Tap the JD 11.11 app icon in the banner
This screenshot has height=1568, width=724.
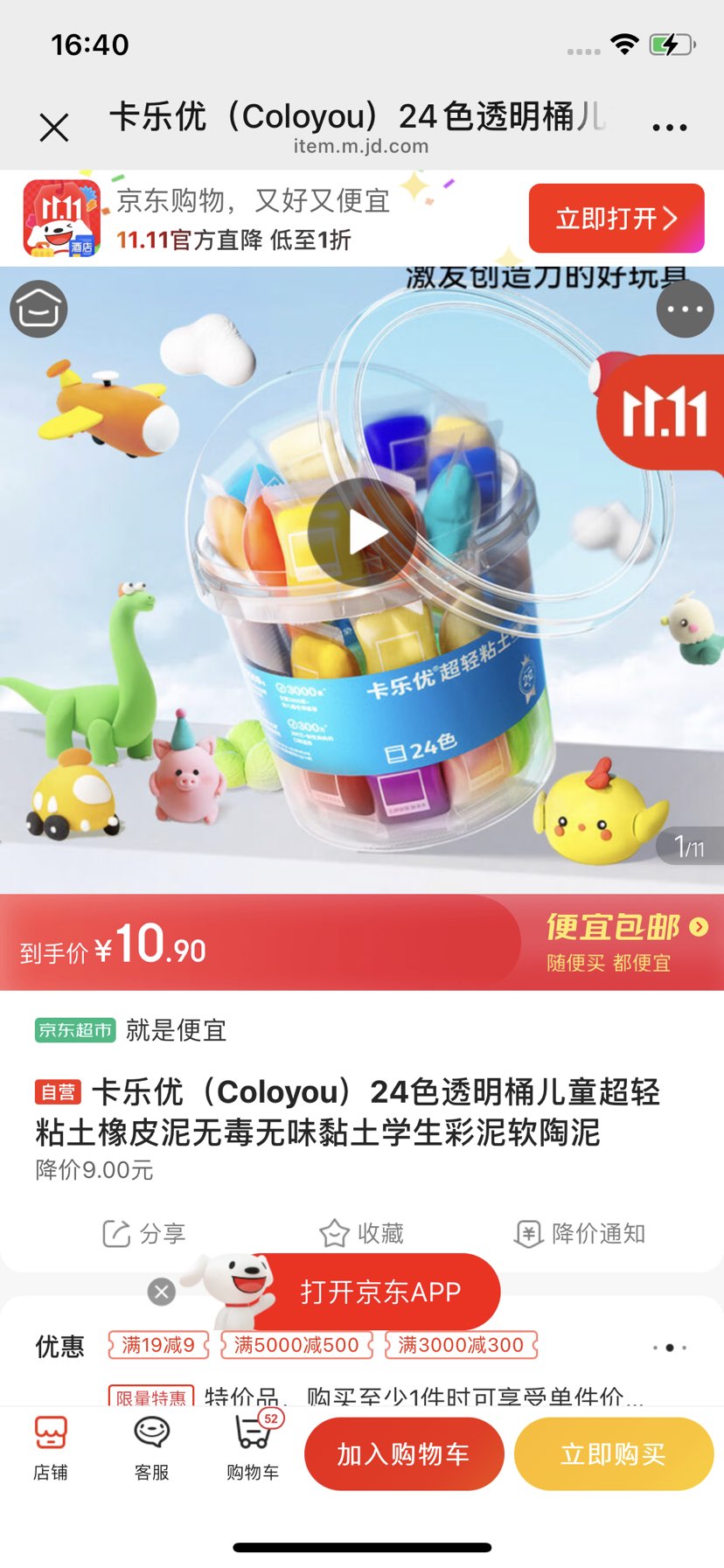click(58, 217)
